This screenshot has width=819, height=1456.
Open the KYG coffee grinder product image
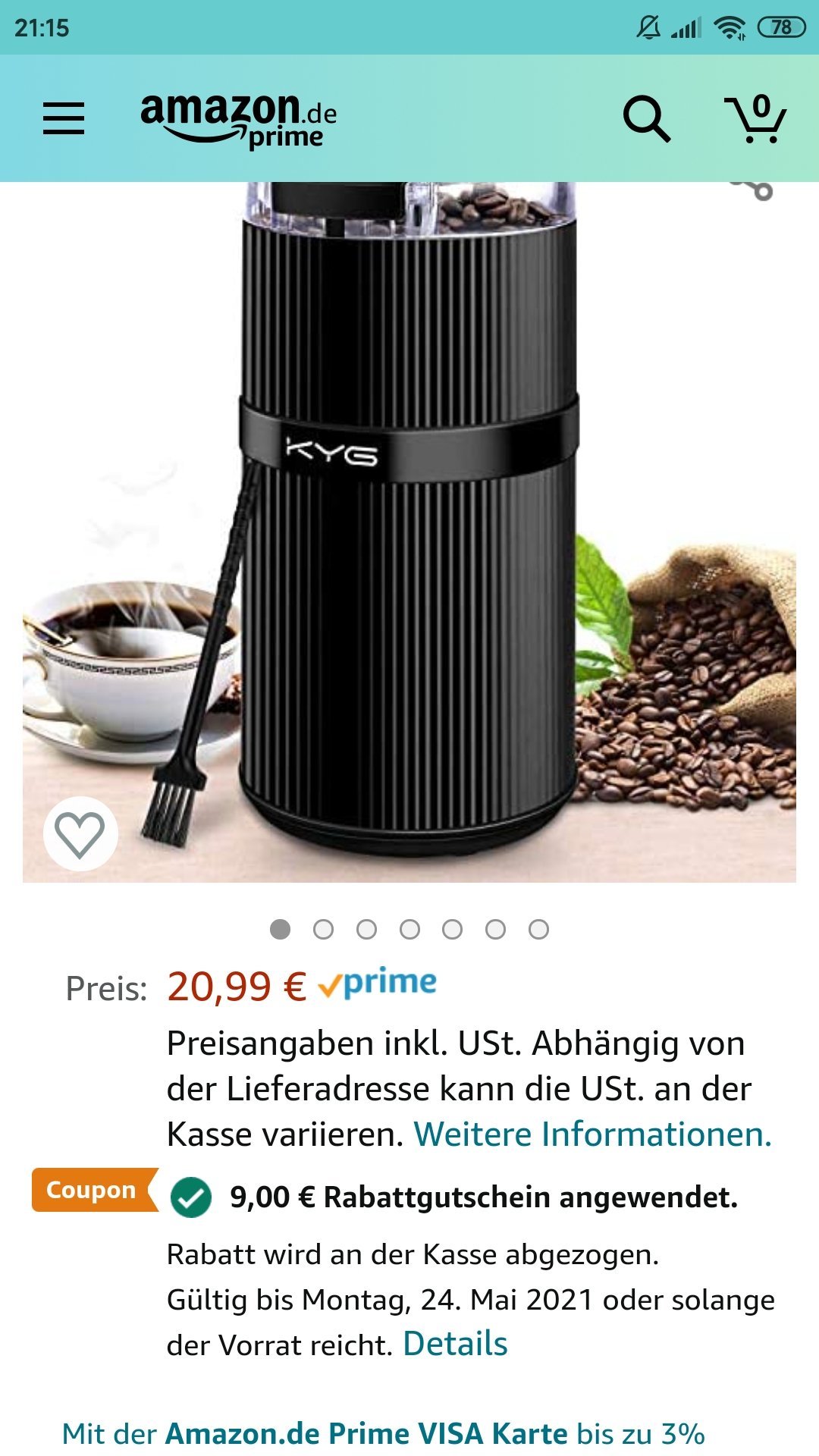[409, 532]
